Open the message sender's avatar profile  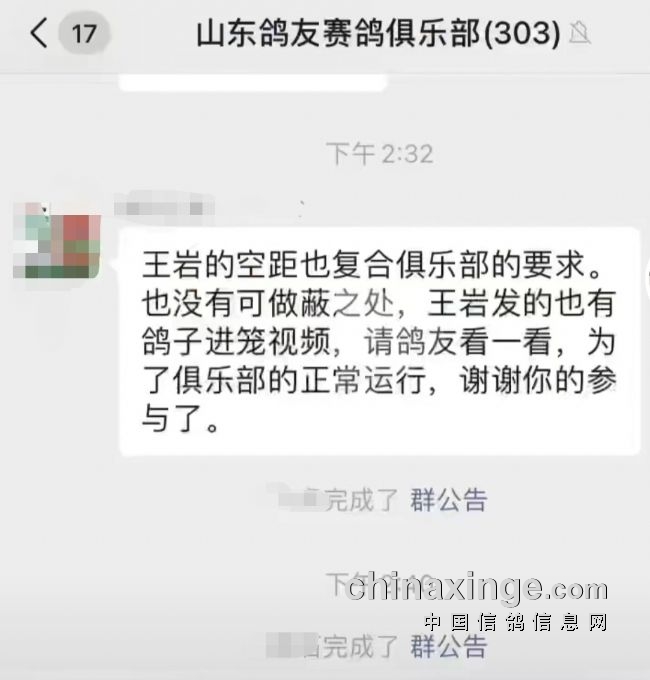(62, 240)
